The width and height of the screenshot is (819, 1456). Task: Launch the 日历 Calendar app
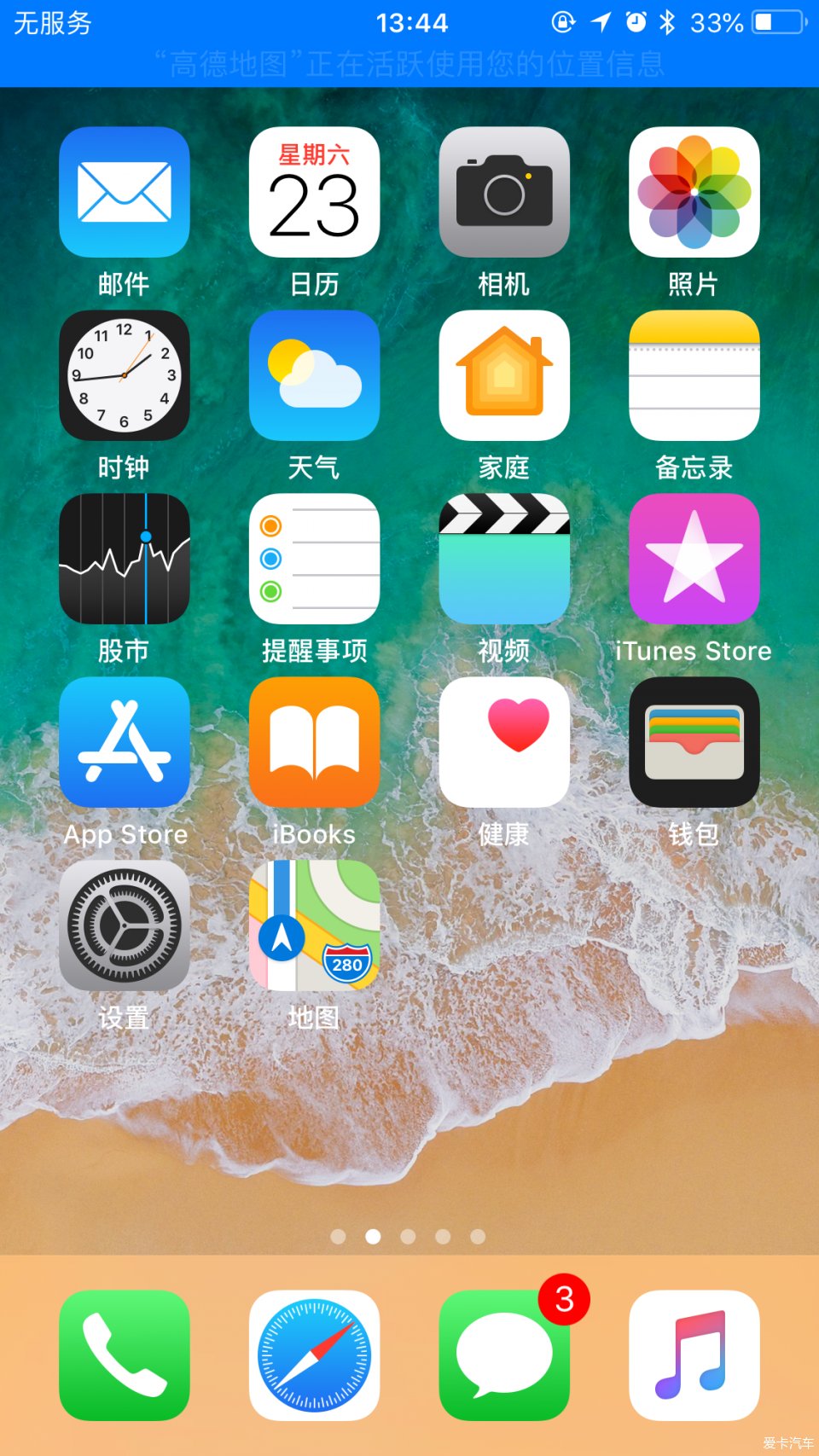(x=314, y=193)
